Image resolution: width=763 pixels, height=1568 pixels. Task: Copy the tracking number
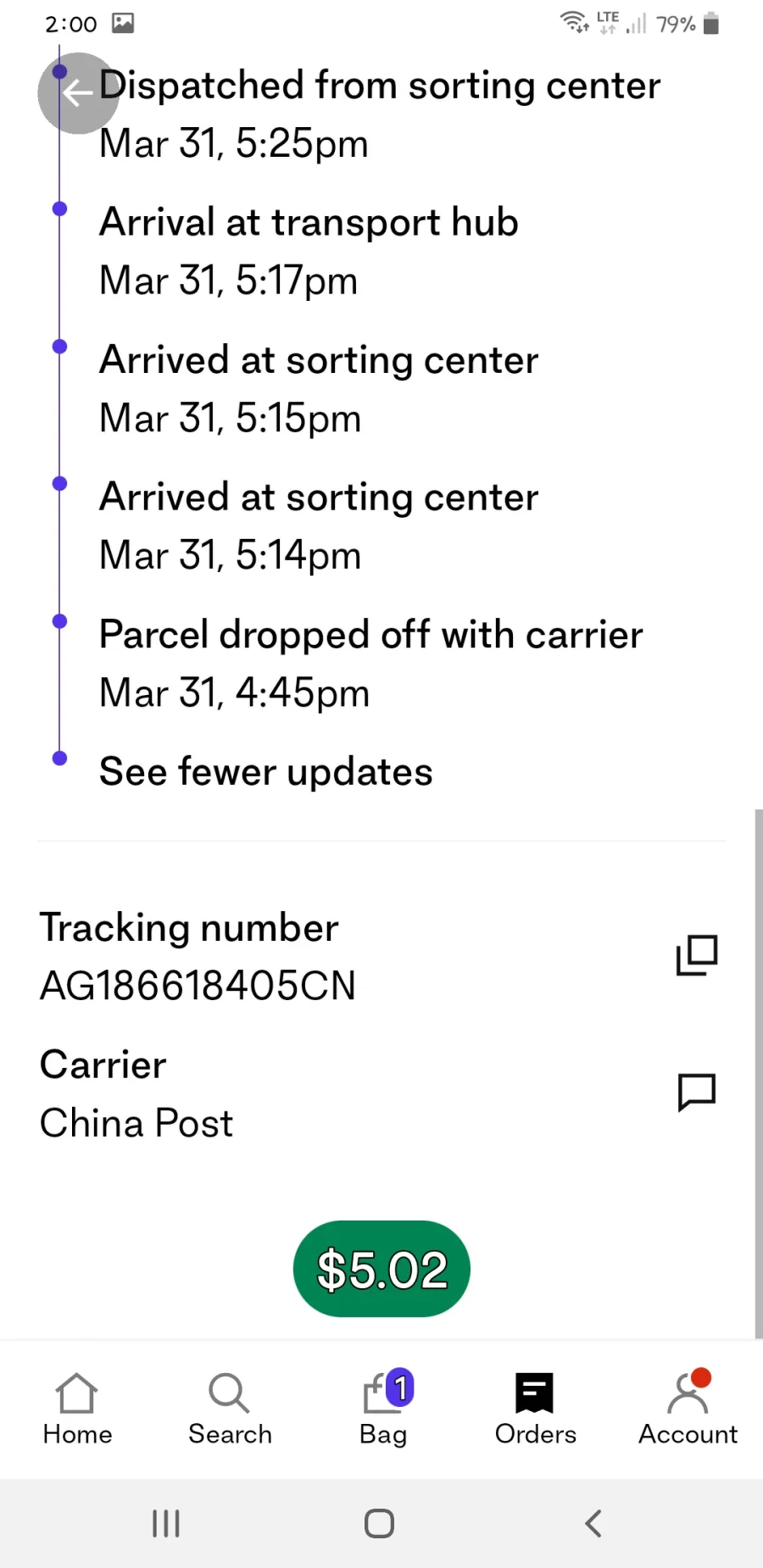(x=697, y=955)
